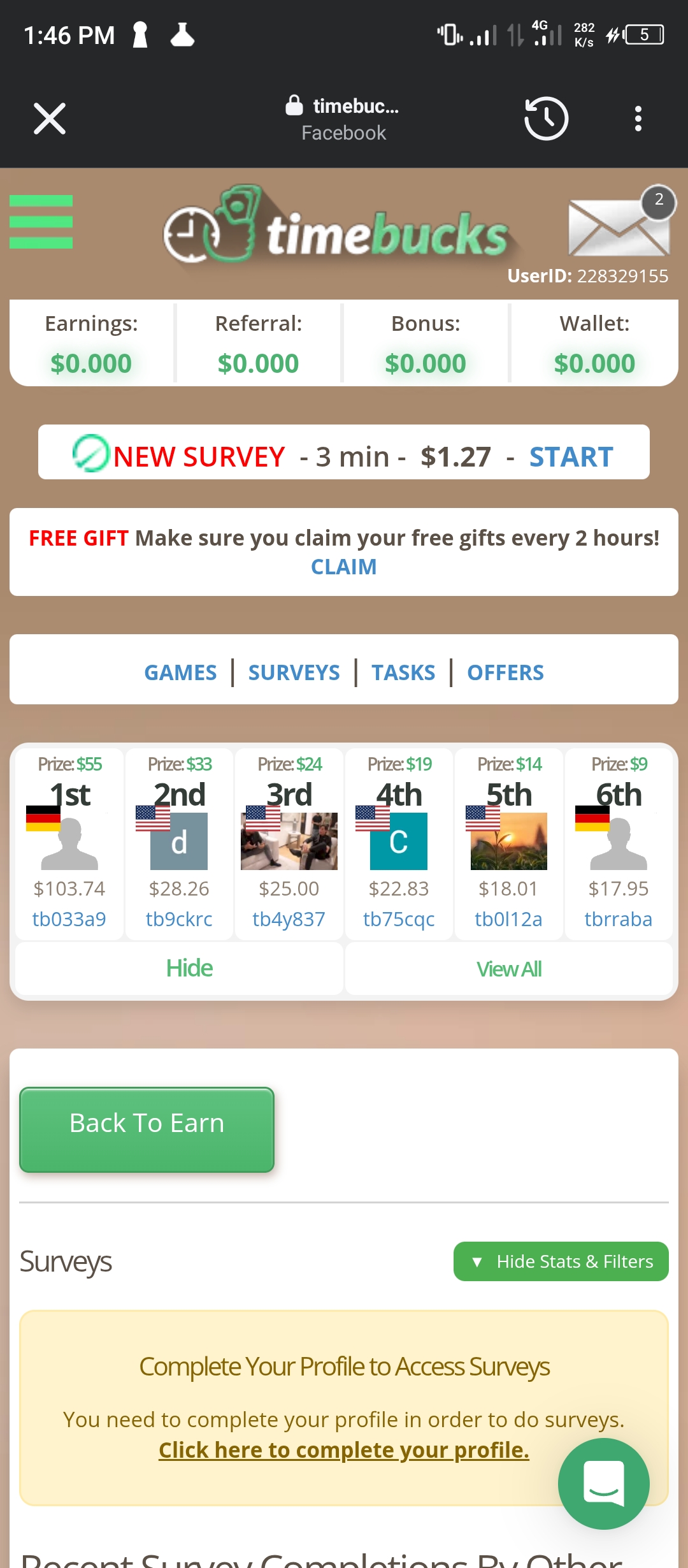The image size is (688, 1568).
Task: Go to the Offers section
Action: (x=505, y=672)
